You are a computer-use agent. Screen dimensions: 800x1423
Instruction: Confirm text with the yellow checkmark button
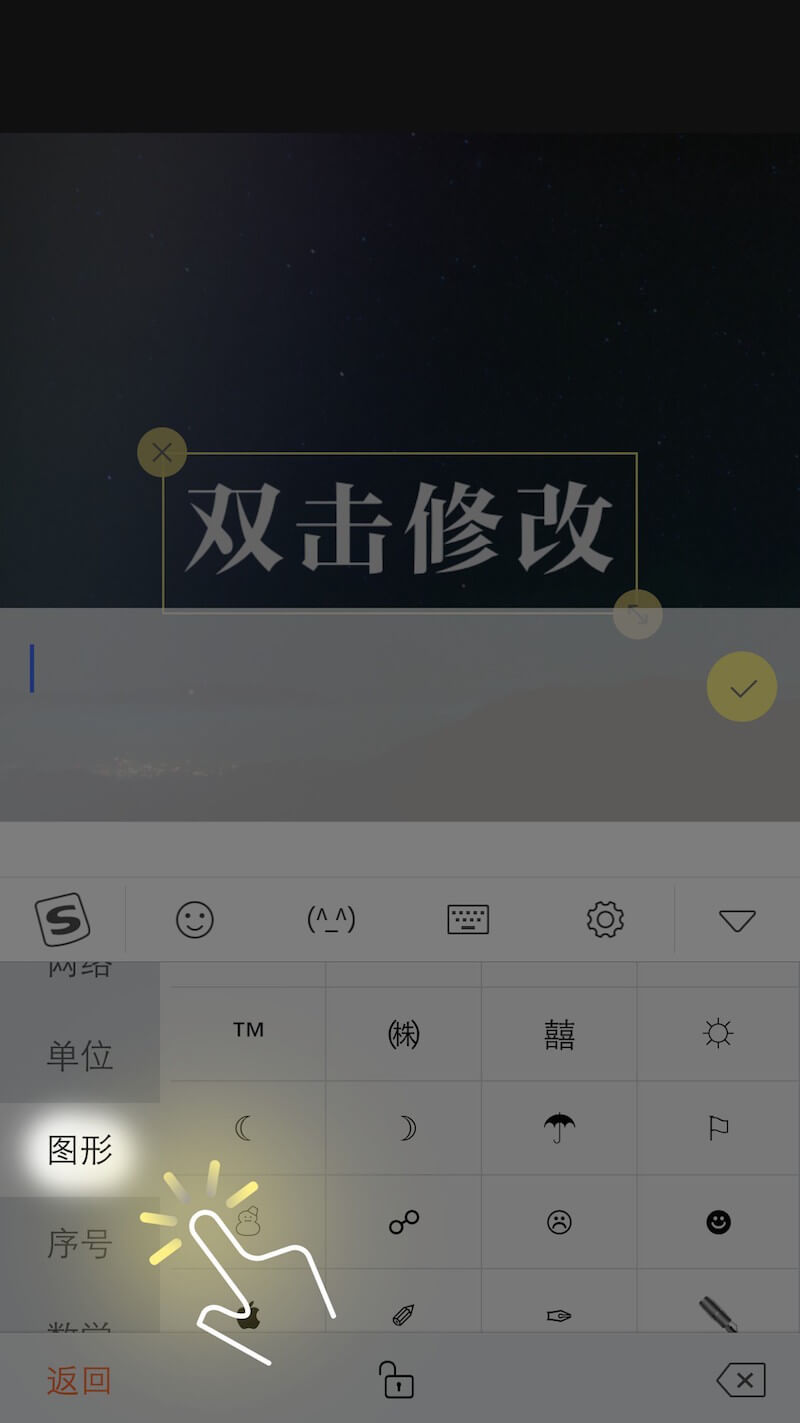click(741, 687)
